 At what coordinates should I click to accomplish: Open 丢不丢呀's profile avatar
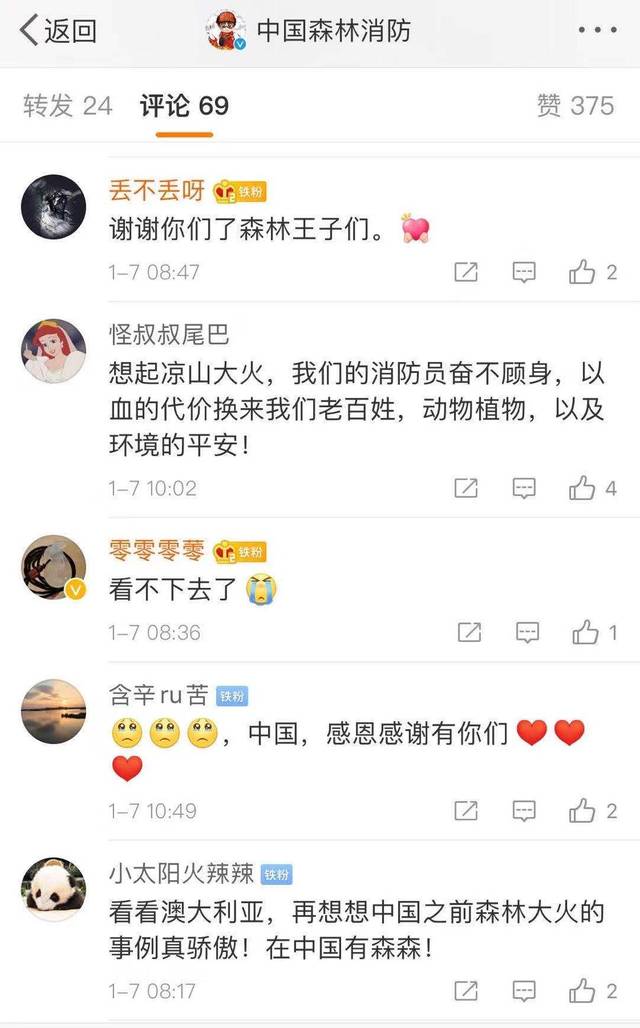(x=54, y=207)
